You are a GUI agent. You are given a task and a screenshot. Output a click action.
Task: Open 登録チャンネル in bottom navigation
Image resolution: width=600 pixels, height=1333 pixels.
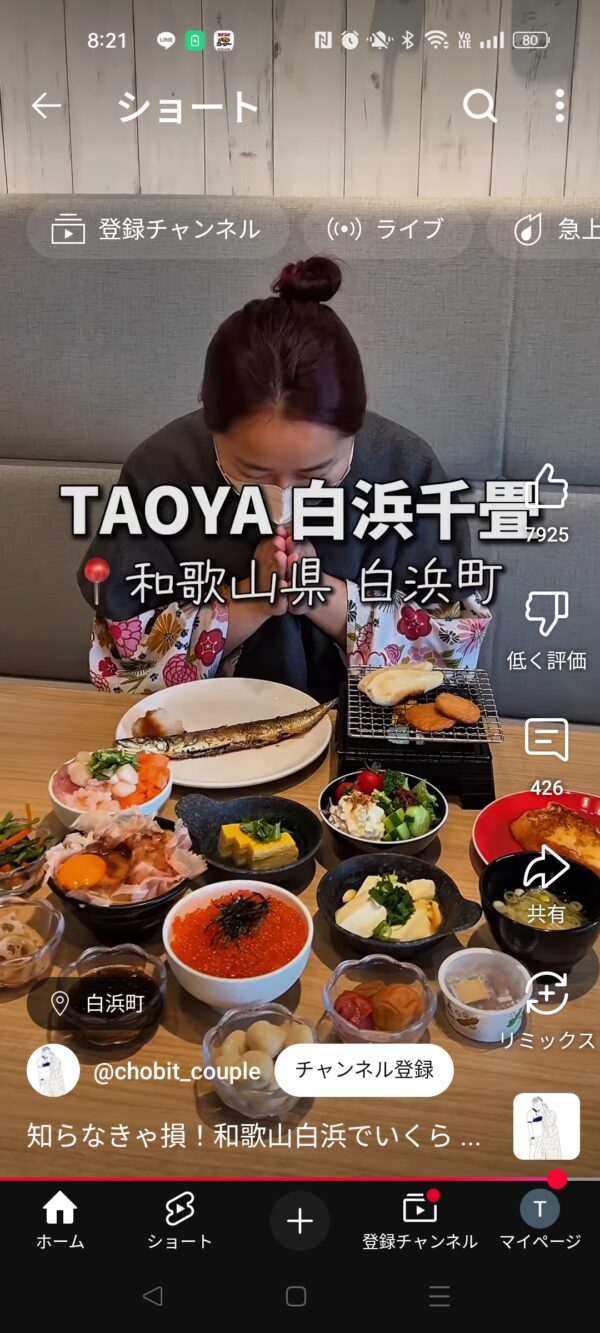[x=420, y=1221]
